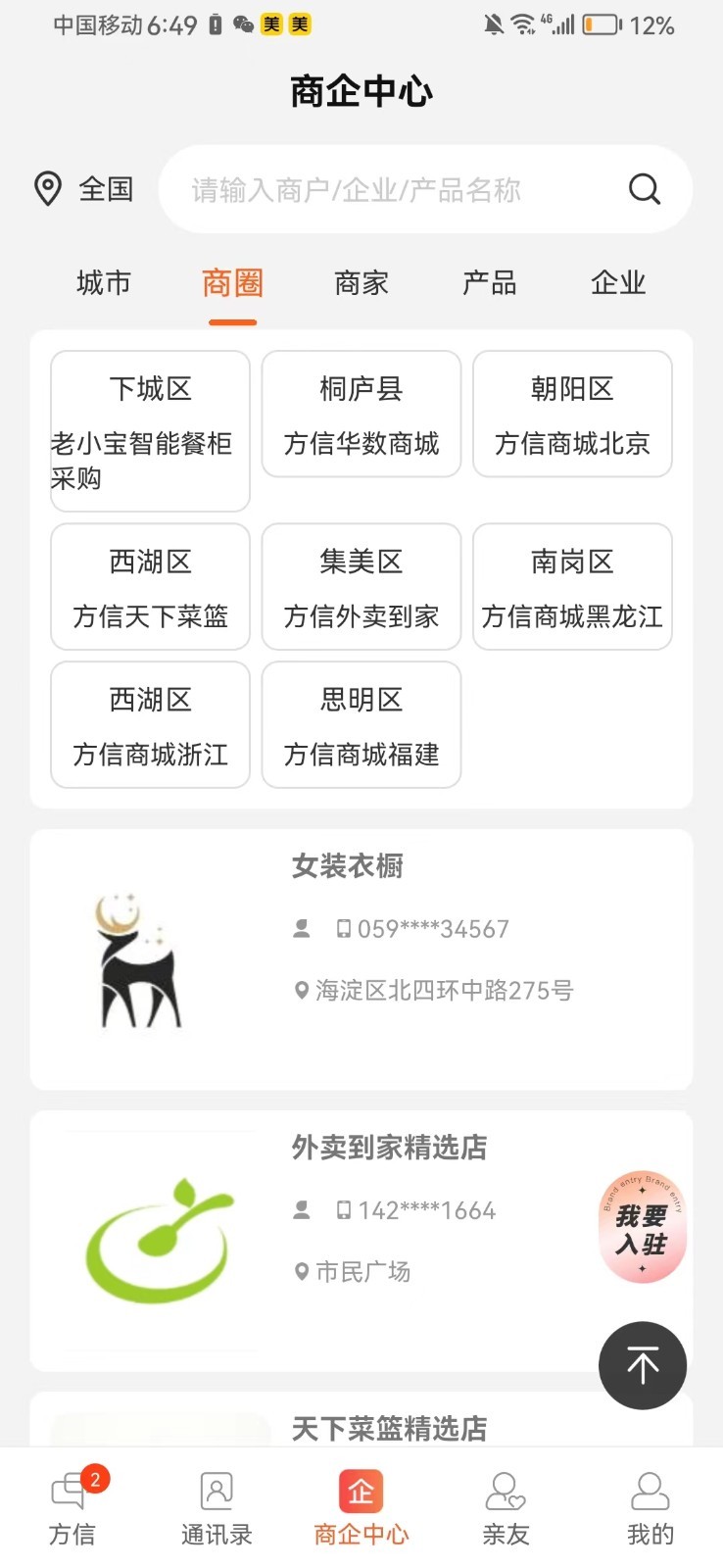Switch to the 商家 tab

361,284
